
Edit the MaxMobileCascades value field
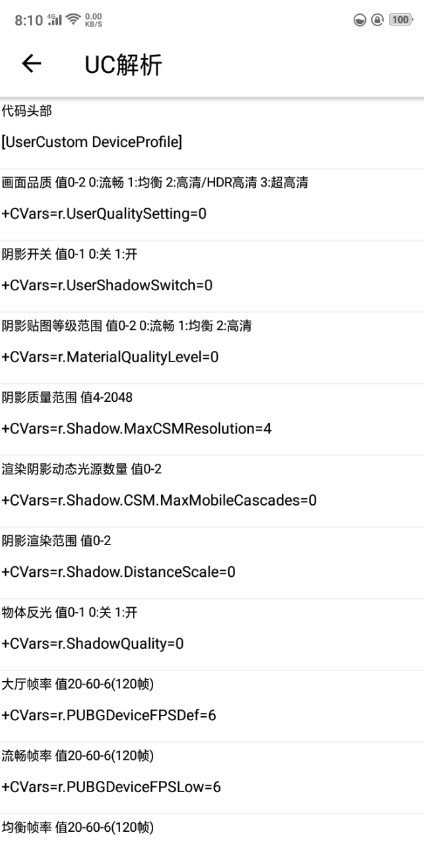tap(212, 500)
